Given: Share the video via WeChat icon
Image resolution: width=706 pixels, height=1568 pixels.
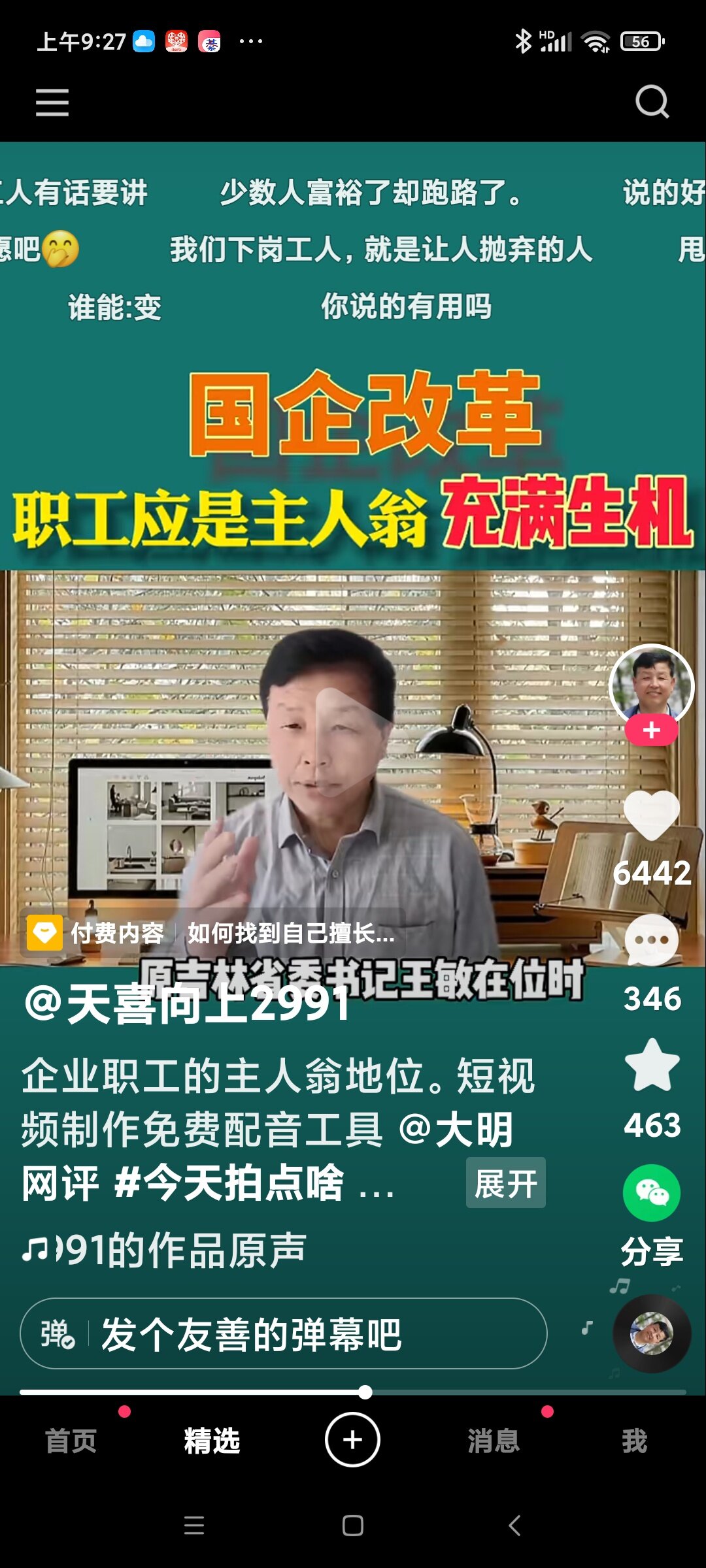Looking at the screenshot, I should pyautogui.click(x=652, y=1193).
